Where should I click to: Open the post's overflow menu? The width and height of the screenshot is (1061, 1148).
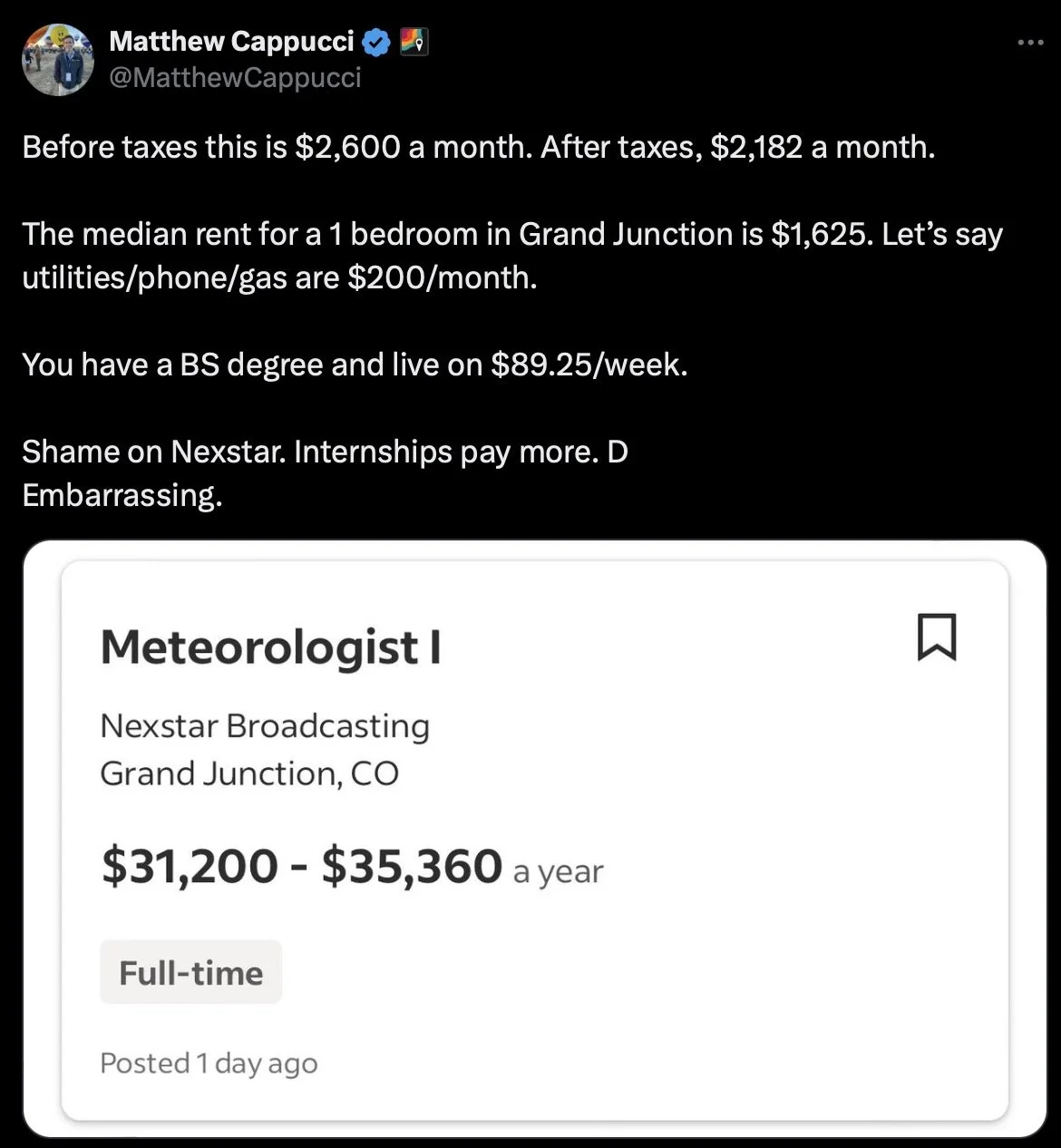pos(1030,43)
